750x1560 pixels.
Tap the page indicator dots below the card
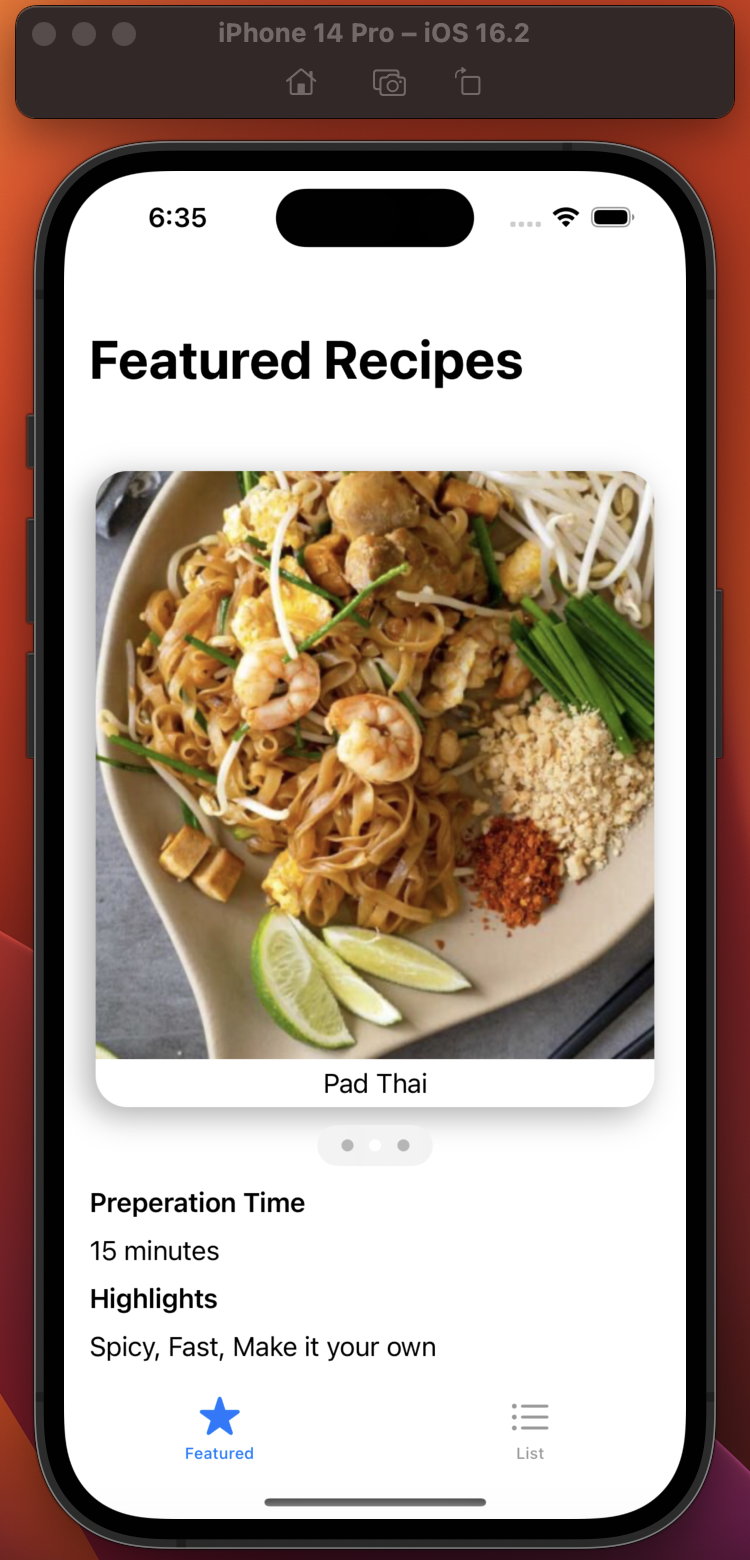375,1145
